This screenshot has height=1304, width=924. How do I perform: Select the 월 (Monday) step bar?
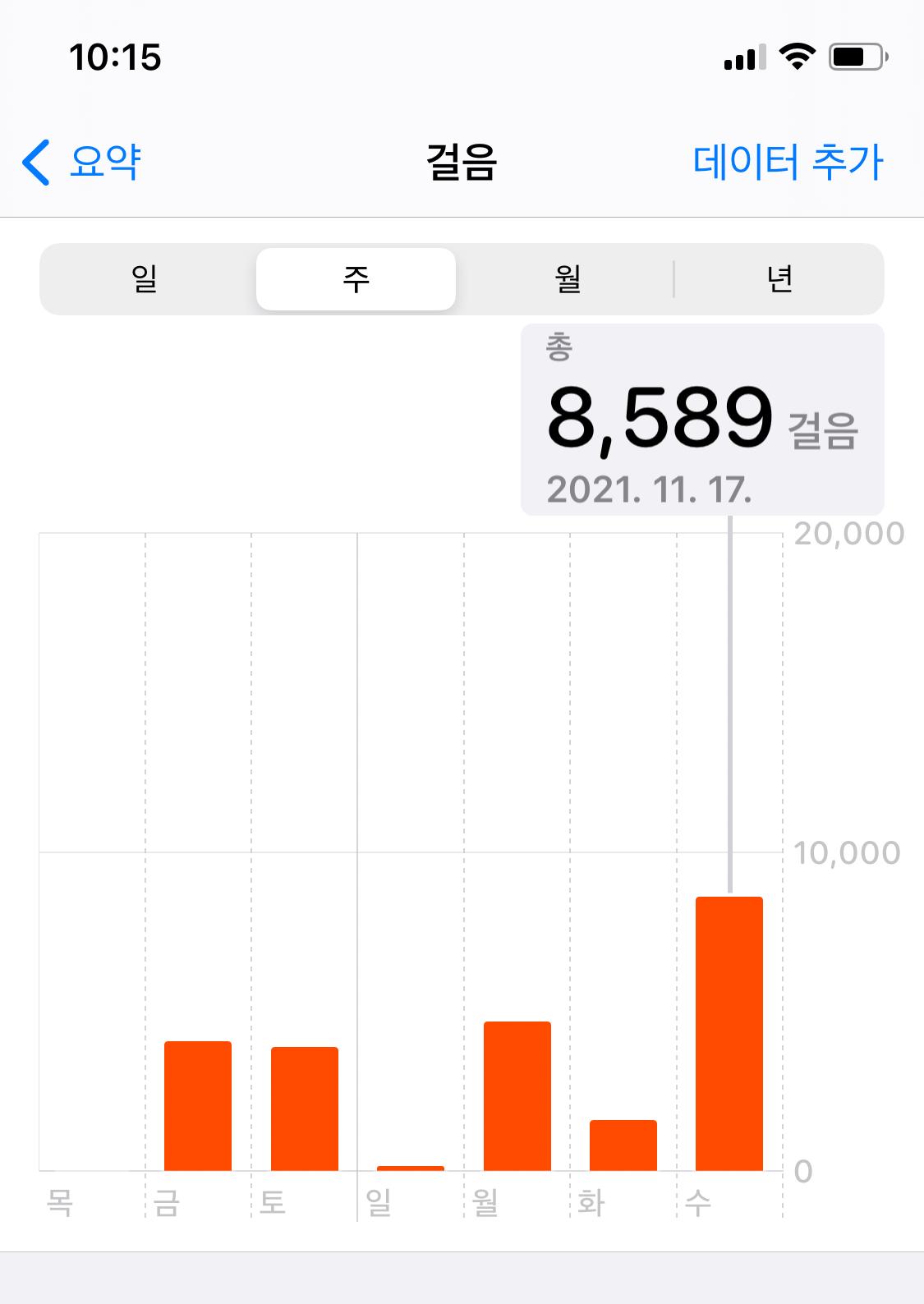click(x=517, y=1095)
